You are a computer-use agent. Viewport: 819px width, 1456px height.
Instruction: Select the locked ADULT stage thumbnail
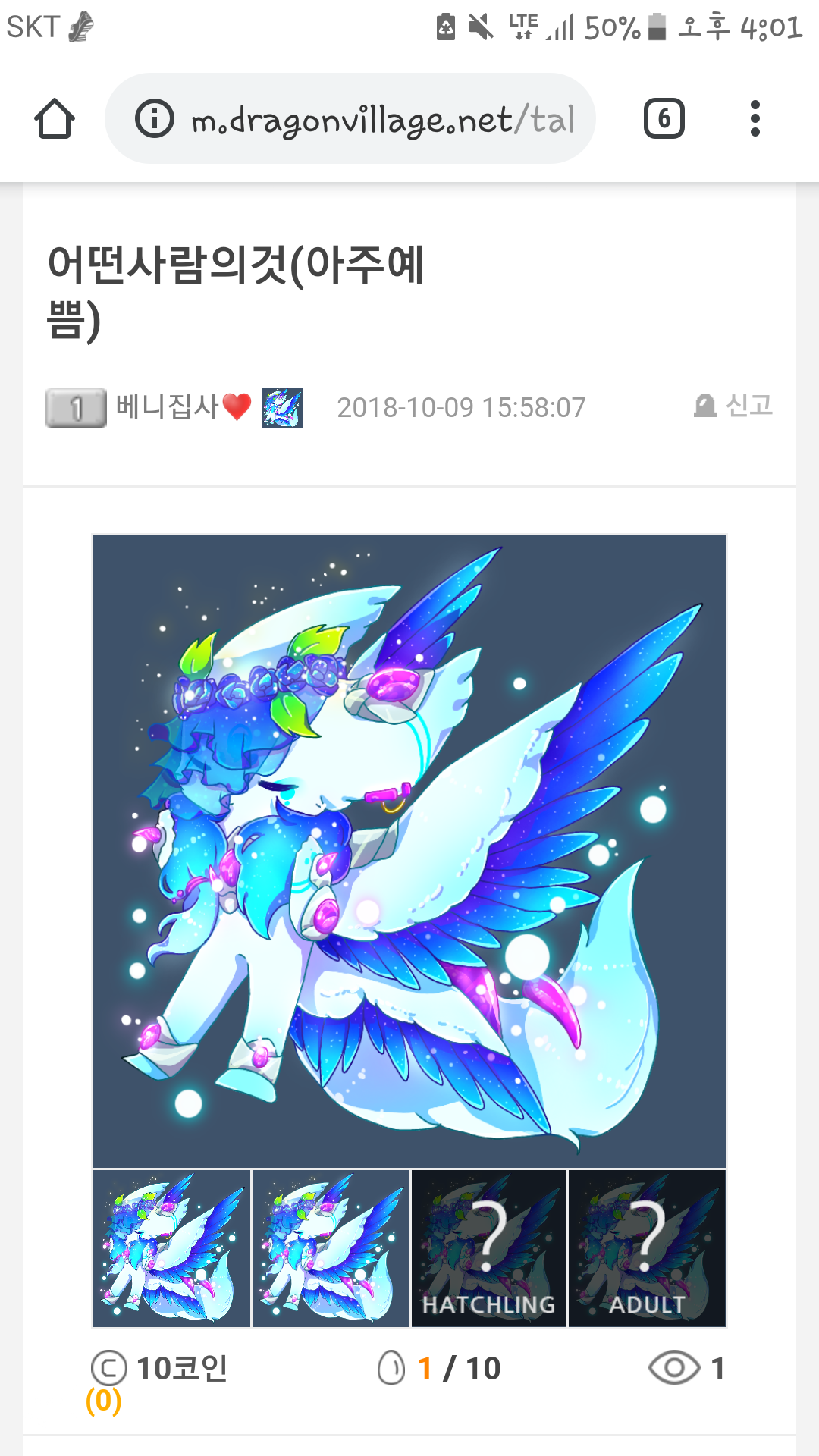(x=647, y=1248)
